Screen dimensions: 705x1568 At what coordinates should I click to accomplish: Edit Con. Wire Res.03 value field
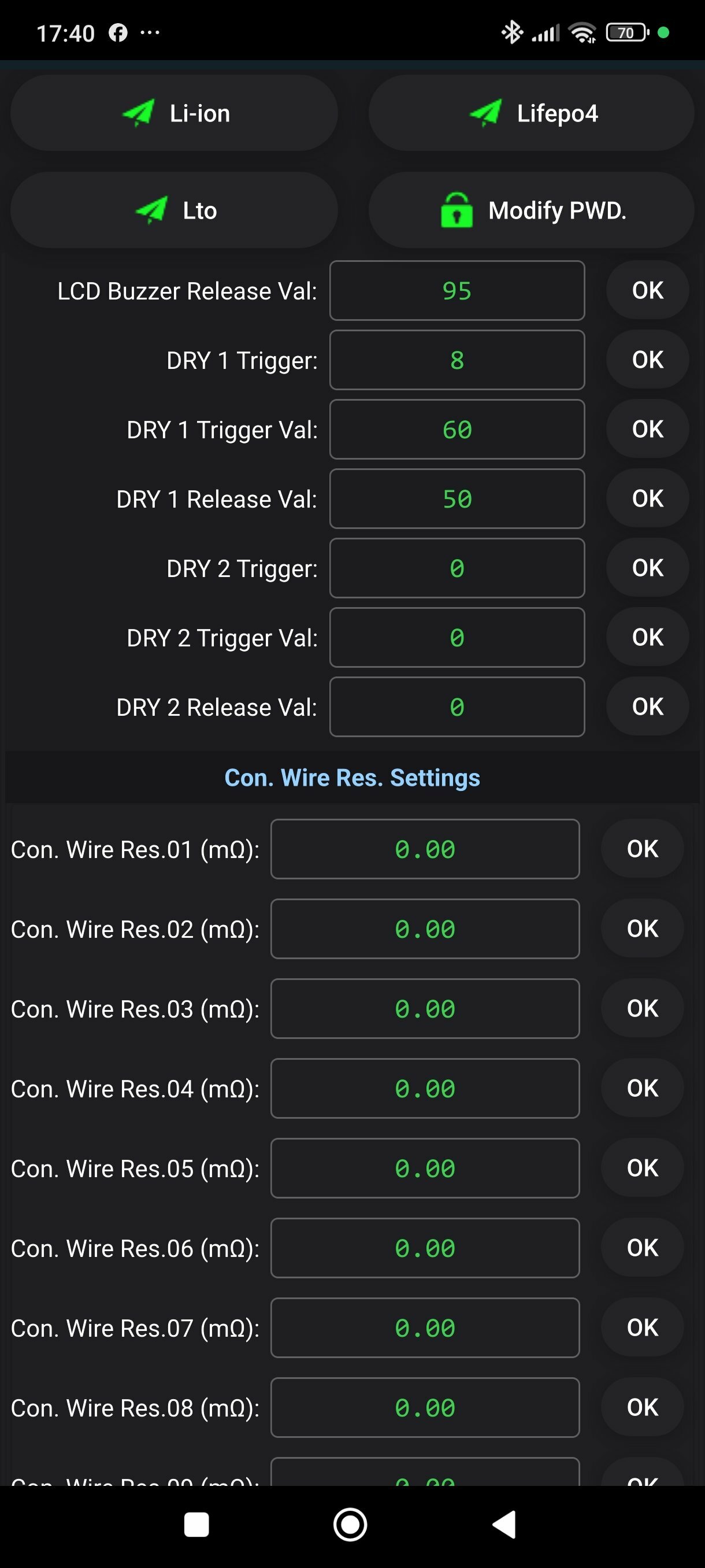[x=425, y=1008]
